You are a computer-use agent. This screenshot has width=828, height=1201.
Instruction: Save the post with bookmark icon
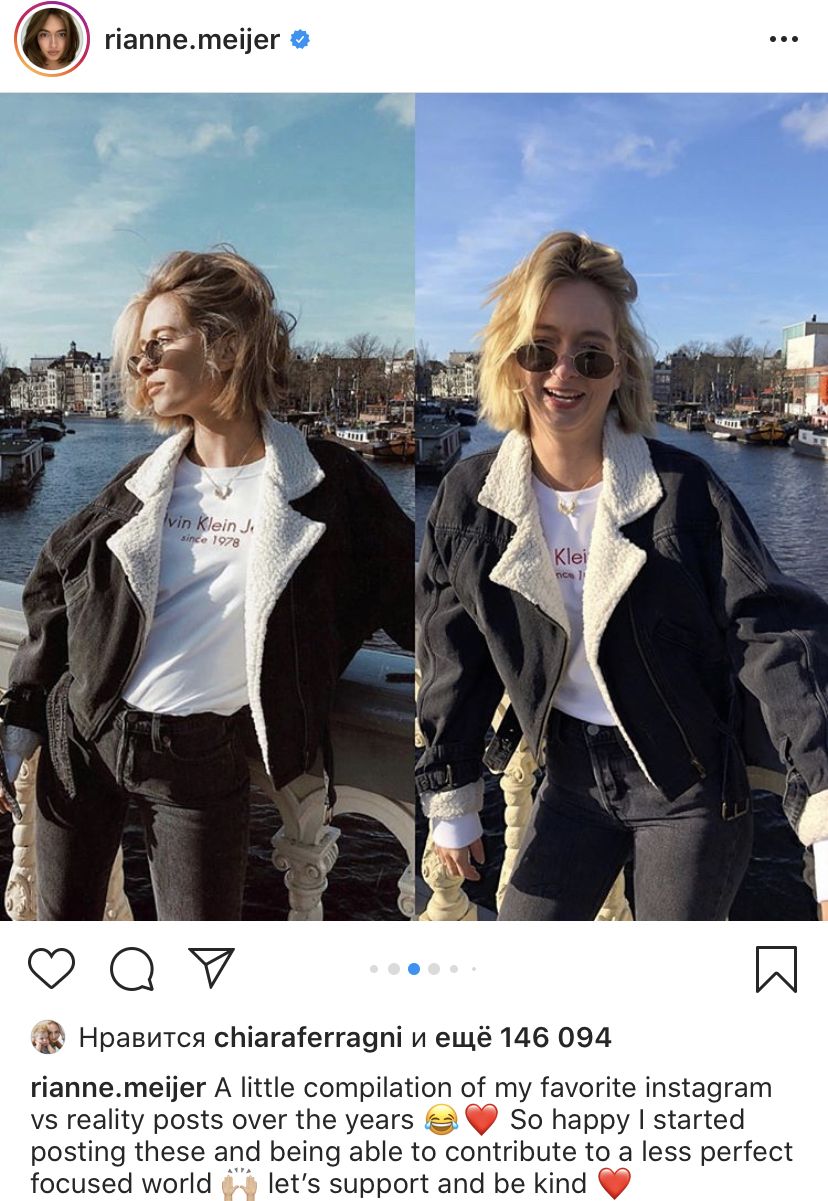776,968
